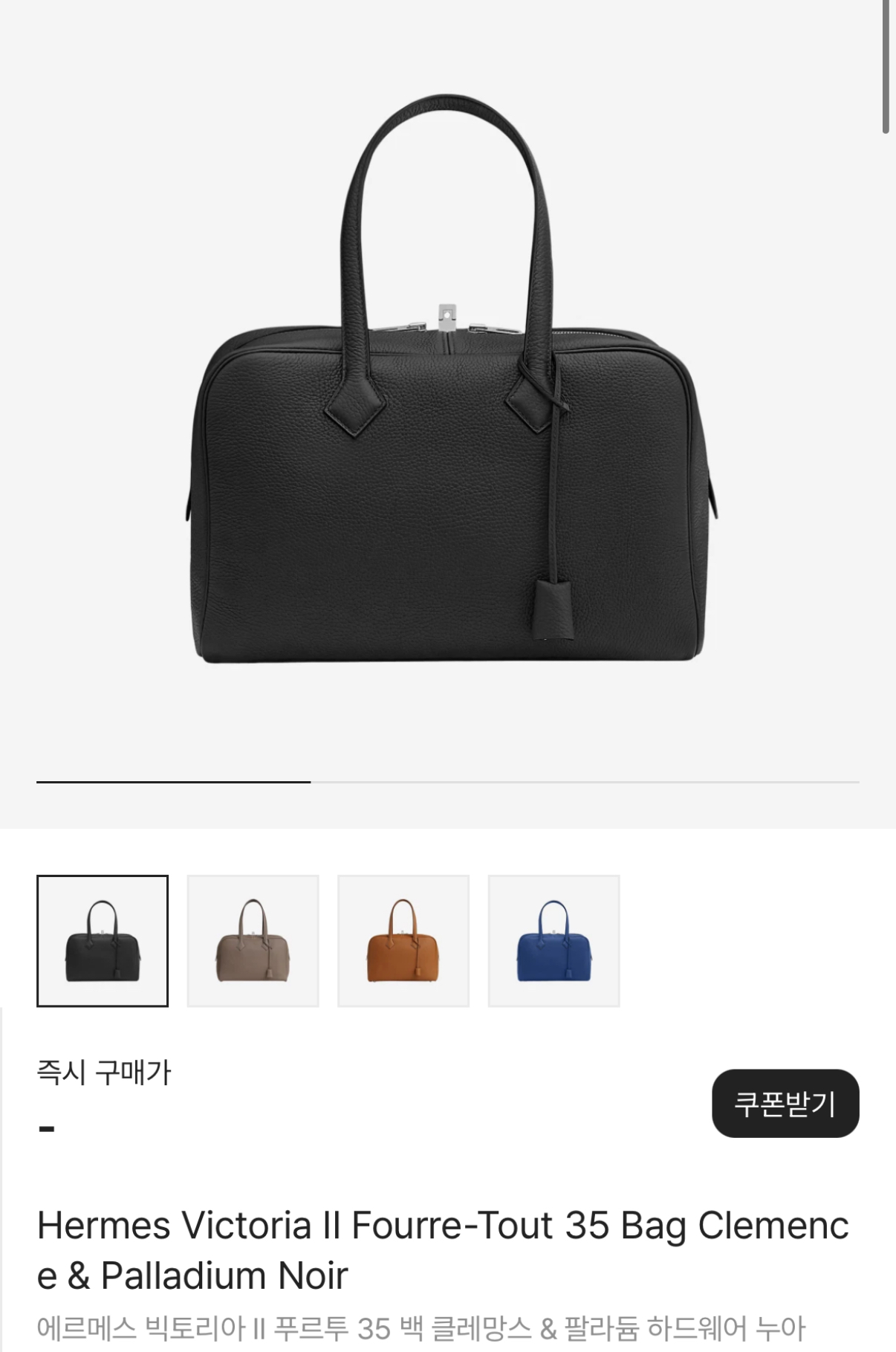Select the orange brown bag thumbnail
The width and height of the screenshot is (896, 1352).
point(403,941)
